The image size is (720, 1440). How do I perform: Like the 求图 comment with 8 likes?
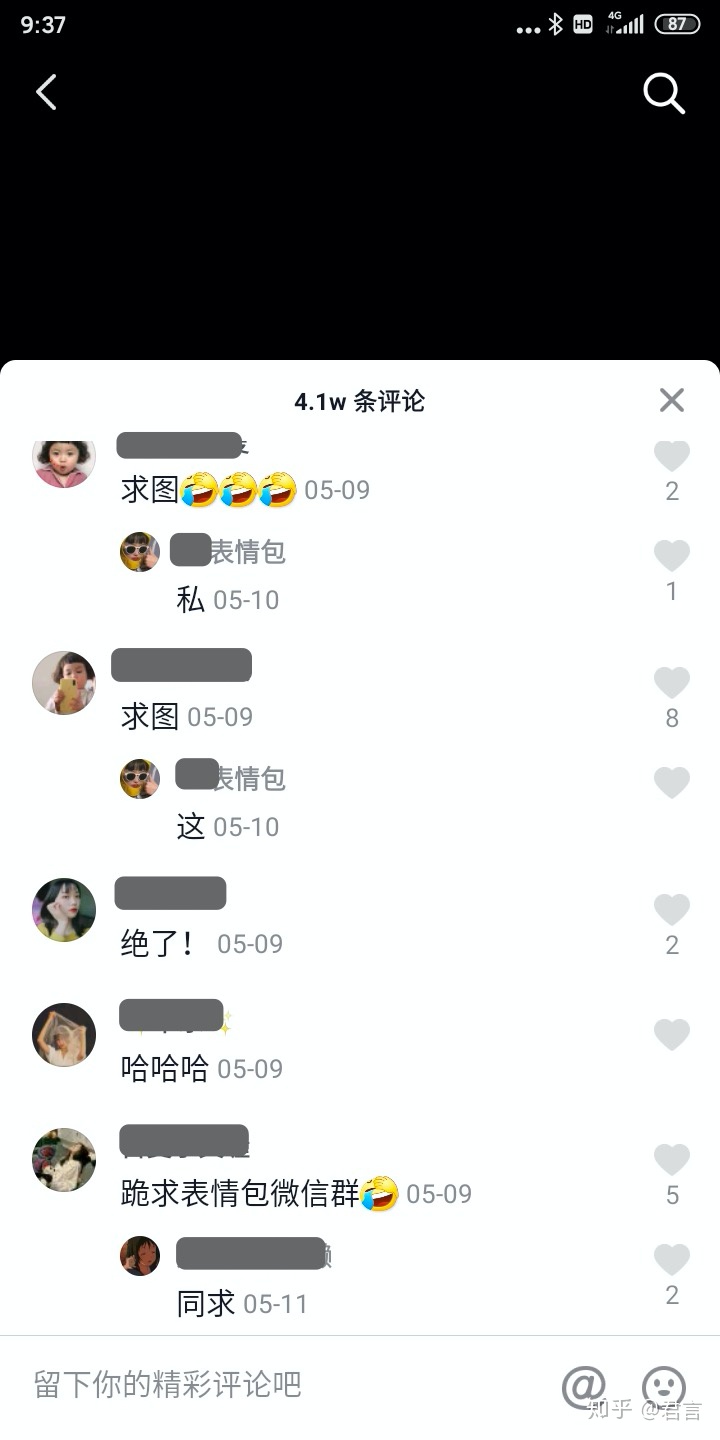coord(672,684)
